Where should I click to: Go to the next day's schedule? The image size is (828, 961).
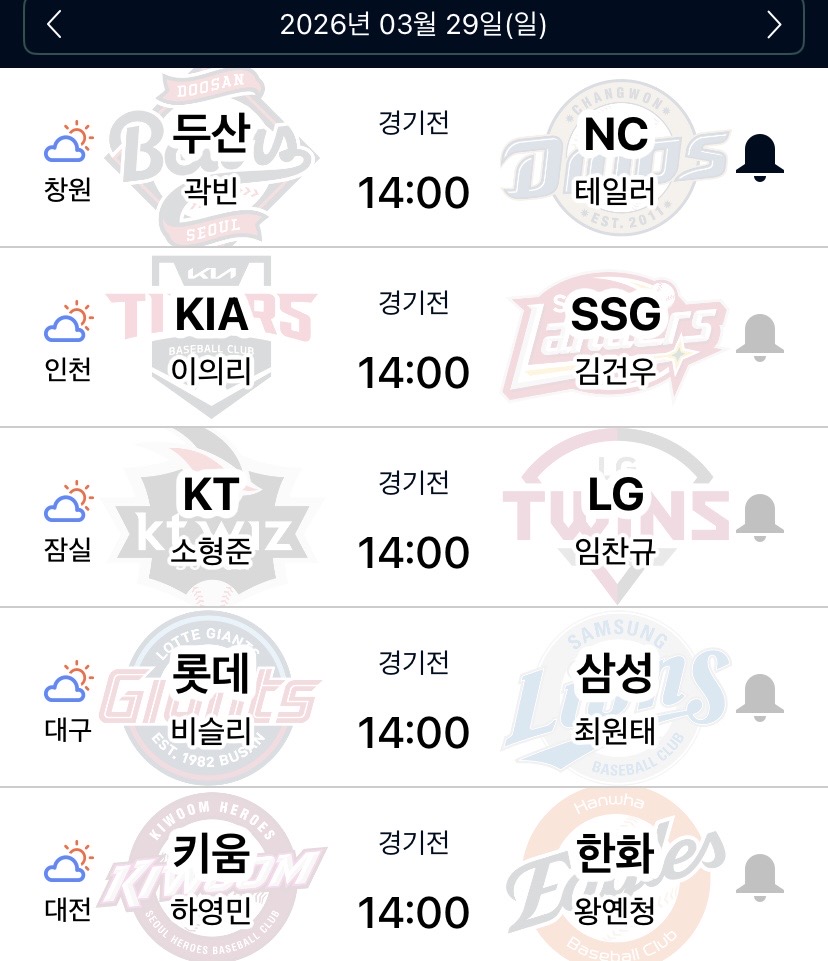773,25
